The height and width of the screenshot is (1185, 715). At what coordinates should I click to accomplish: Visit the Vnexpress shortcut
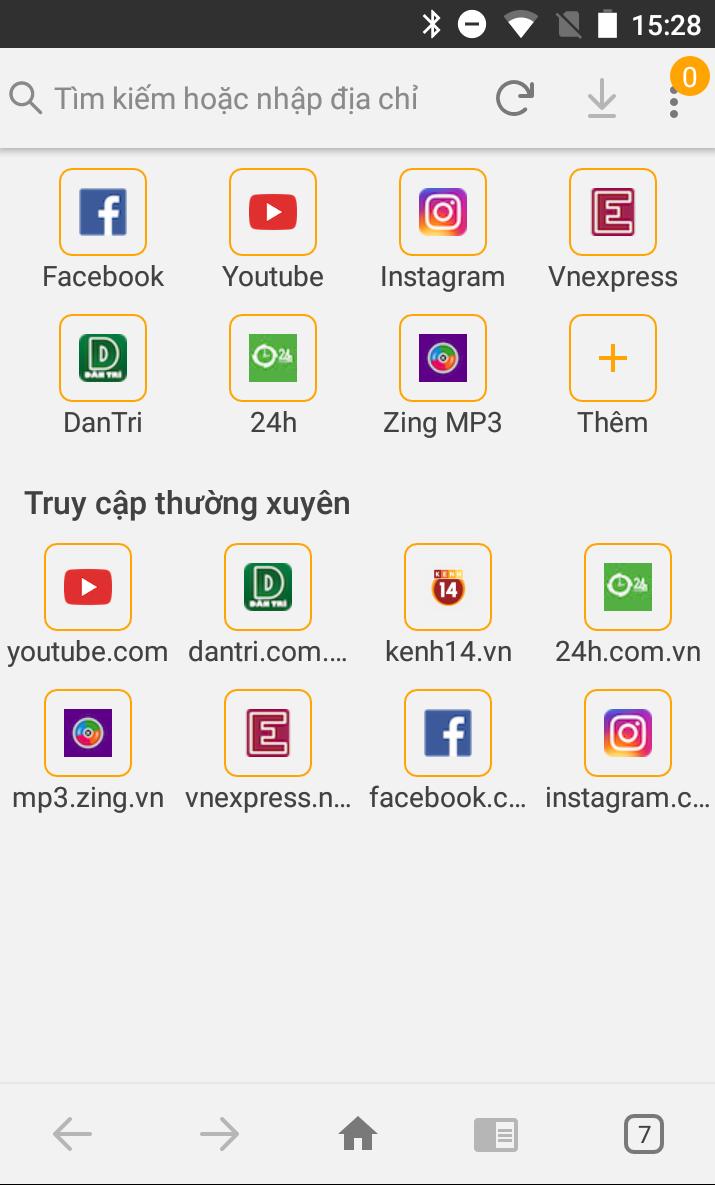613,212
